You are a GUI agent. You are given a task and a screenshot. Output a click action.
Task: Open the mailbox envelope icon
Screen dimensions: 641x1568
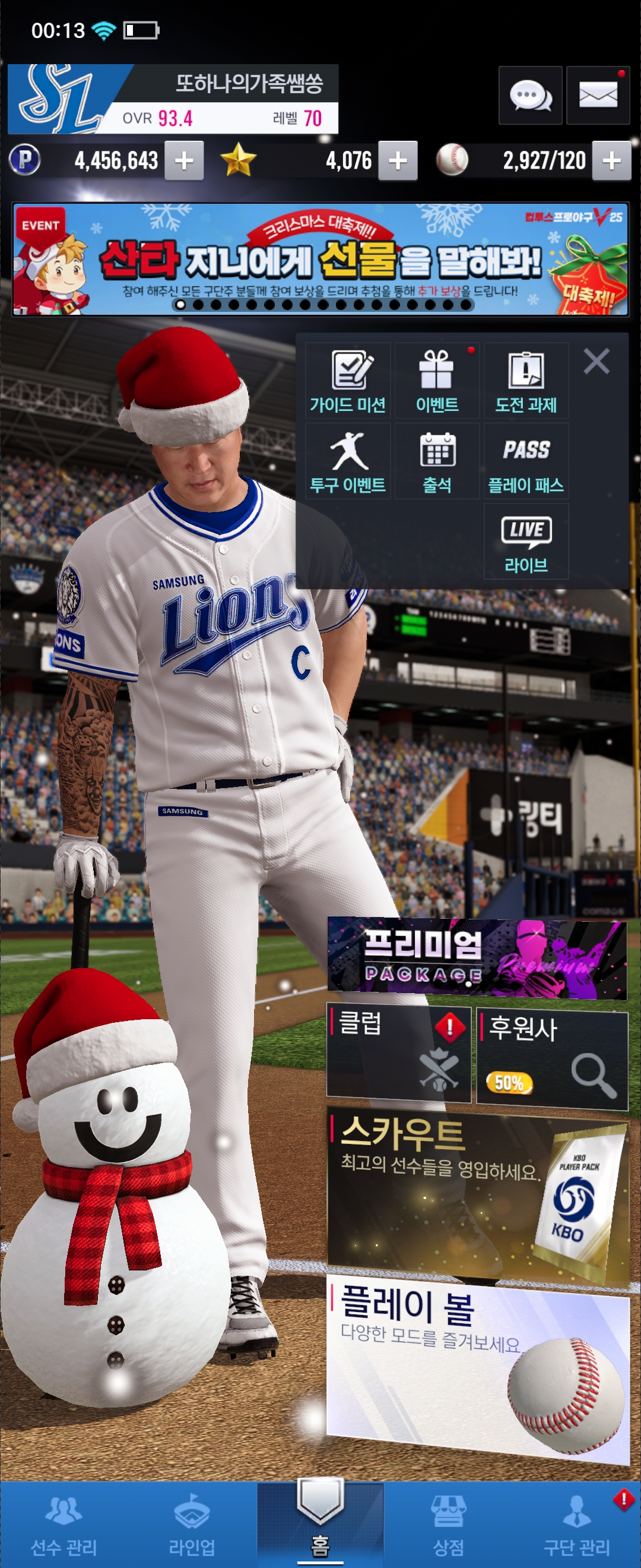[x=597, y=96]
